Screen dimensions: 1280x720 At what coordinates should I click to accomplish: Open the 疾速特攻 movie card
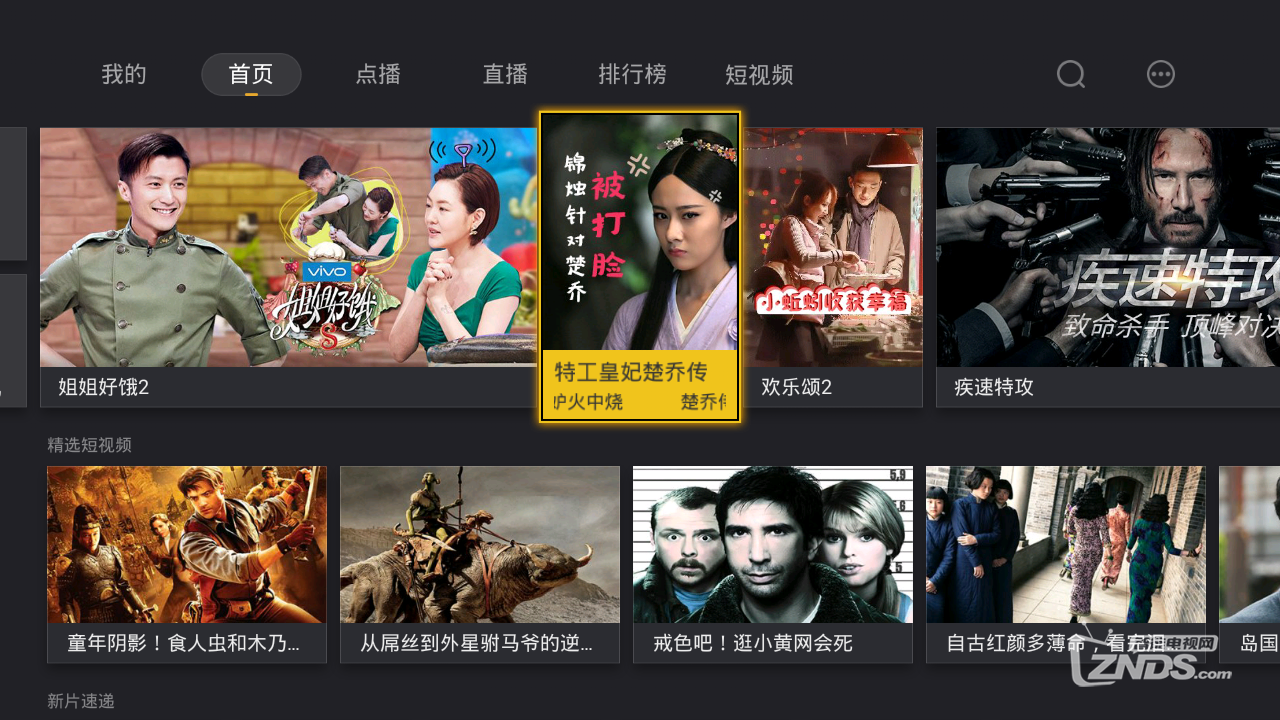(1107, 266)
